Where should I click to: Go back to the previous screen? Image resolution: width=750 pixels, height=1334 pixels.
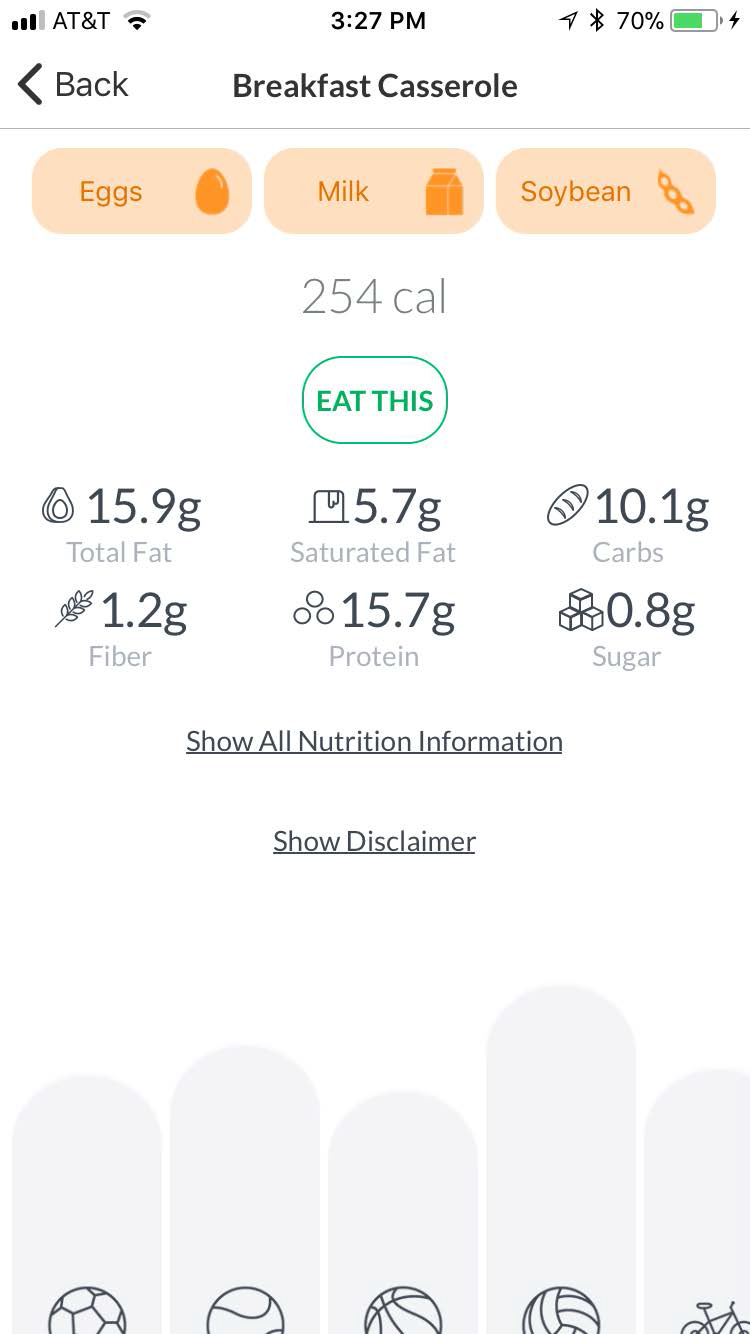point(73,85)
